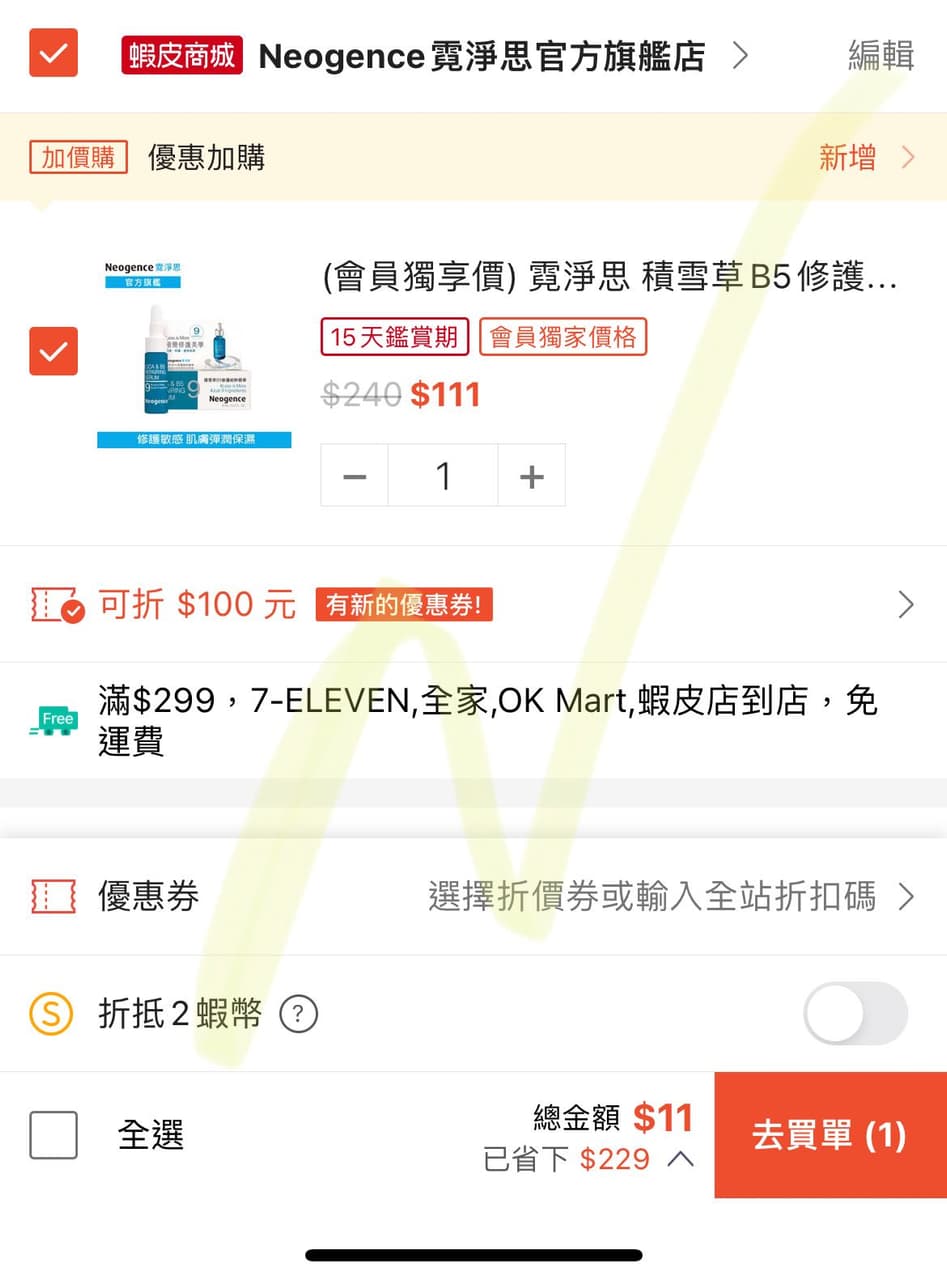
Task: Tap the red 蝦皮商城 mall badge
Action: coord(181,56)
